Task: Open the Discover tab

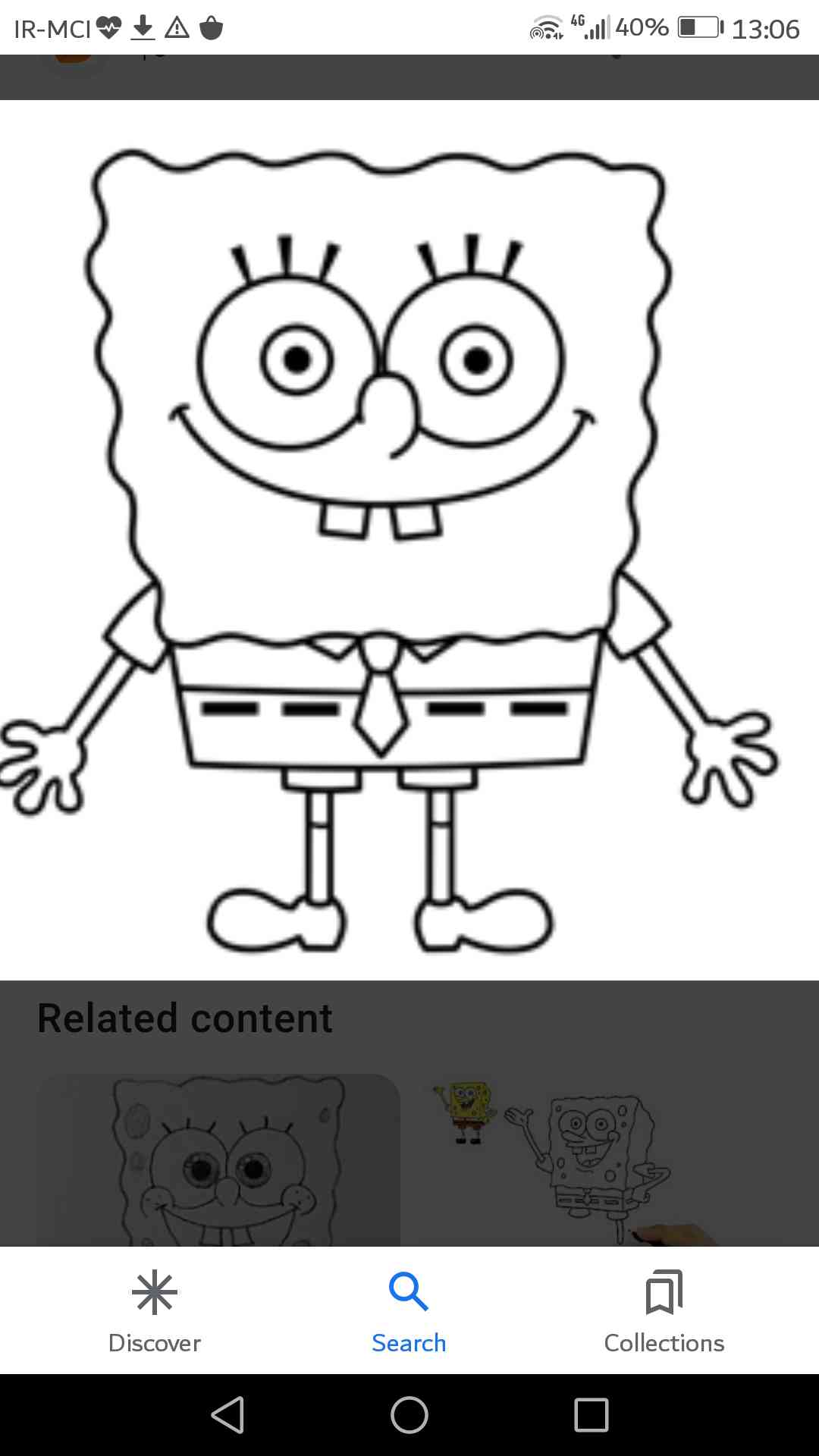Action: pos(155,1312)
